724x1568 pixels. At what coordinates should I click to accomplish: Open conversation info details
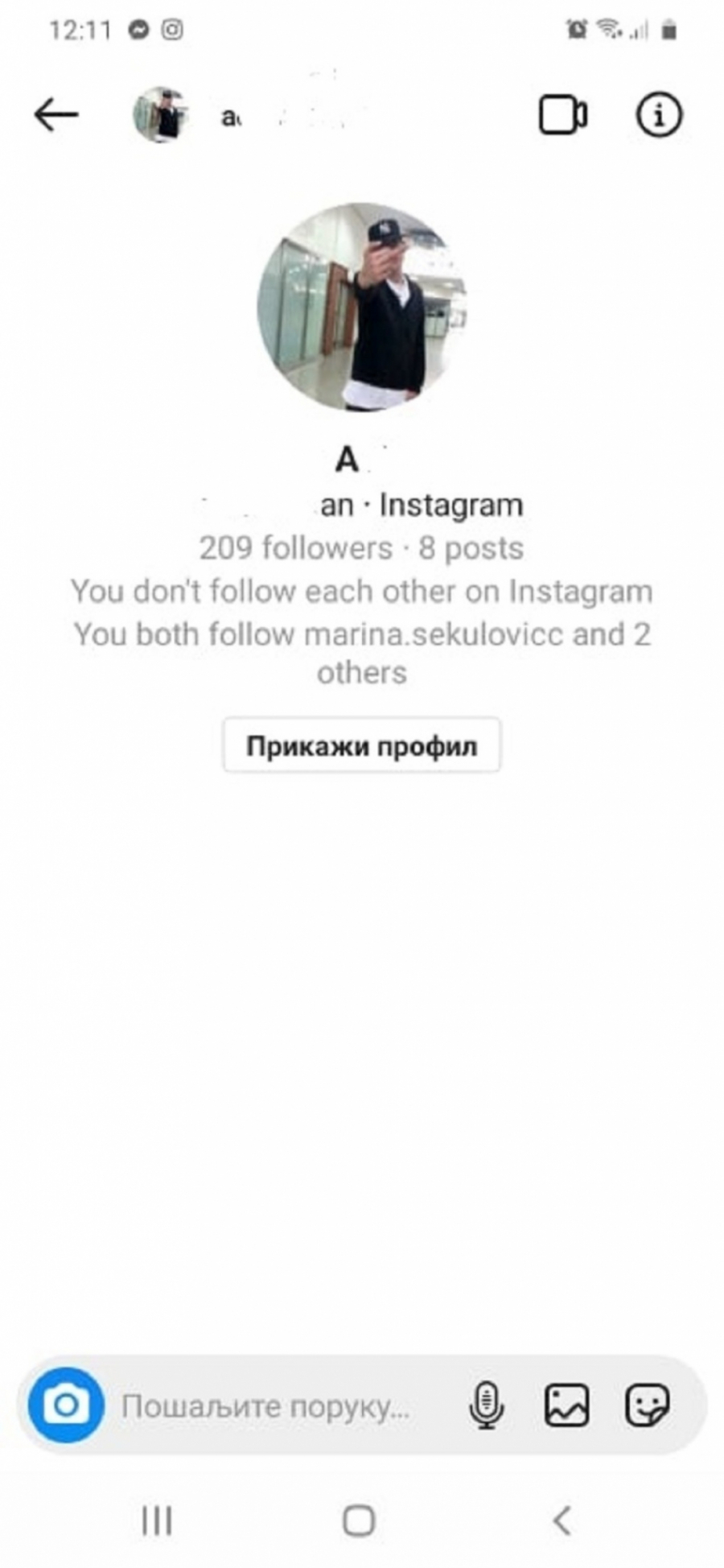659,115
